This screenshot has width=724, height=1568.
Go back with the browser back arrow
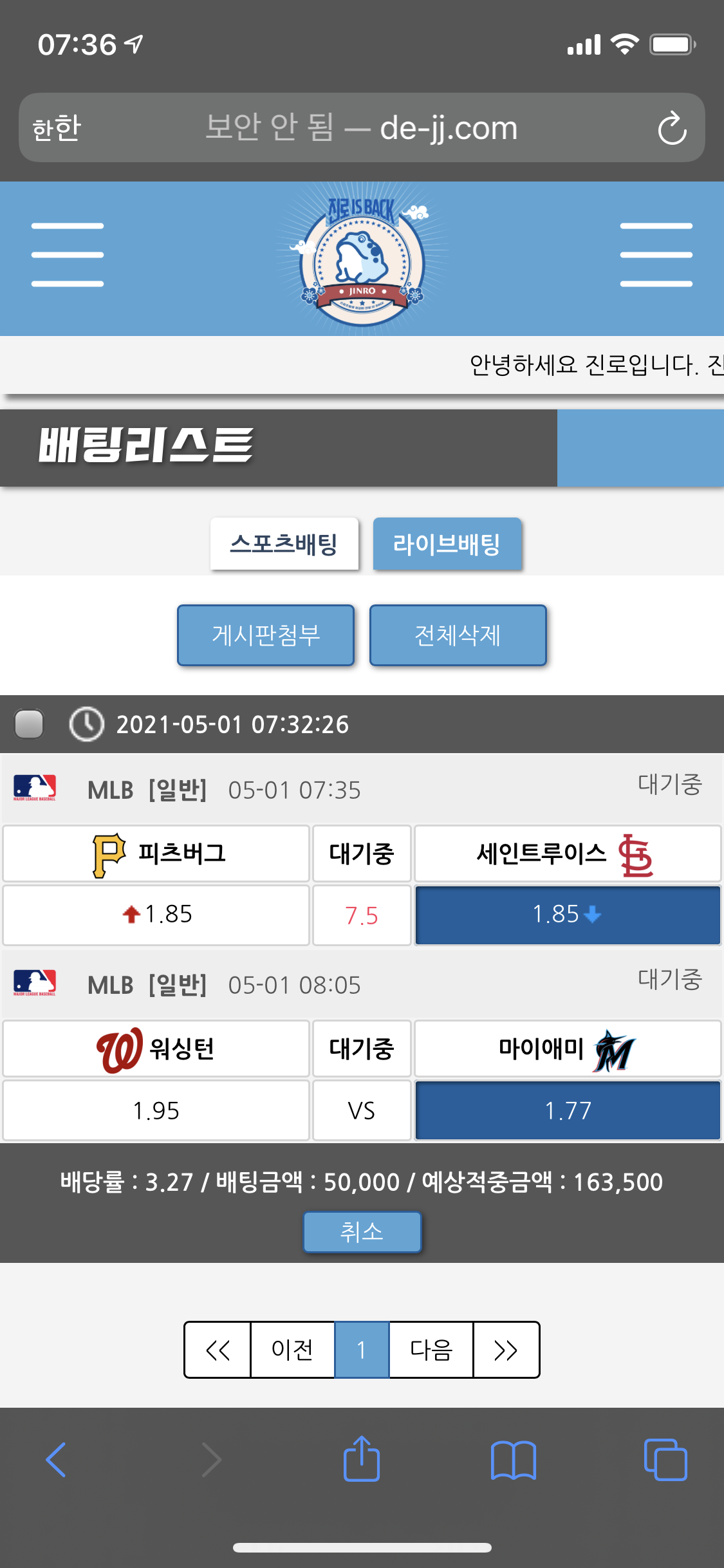56,1459
